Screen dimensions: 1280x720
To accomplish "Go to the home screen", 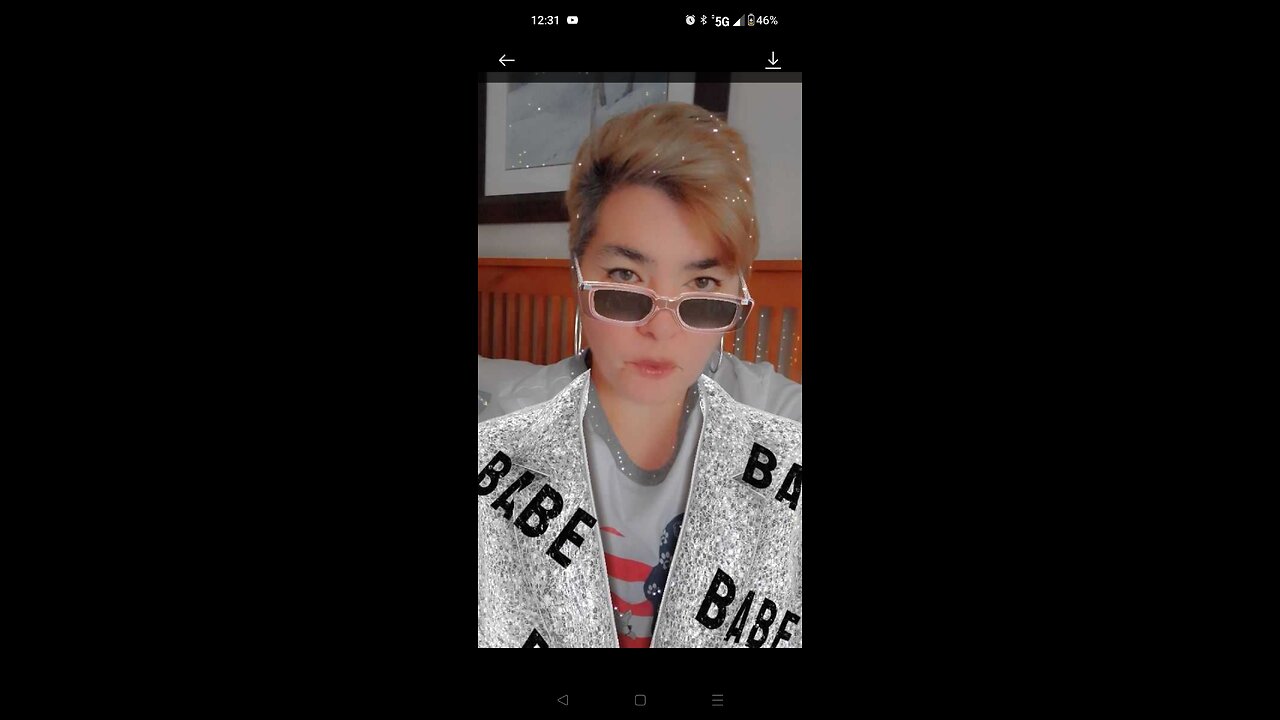I will pos(640,700).
